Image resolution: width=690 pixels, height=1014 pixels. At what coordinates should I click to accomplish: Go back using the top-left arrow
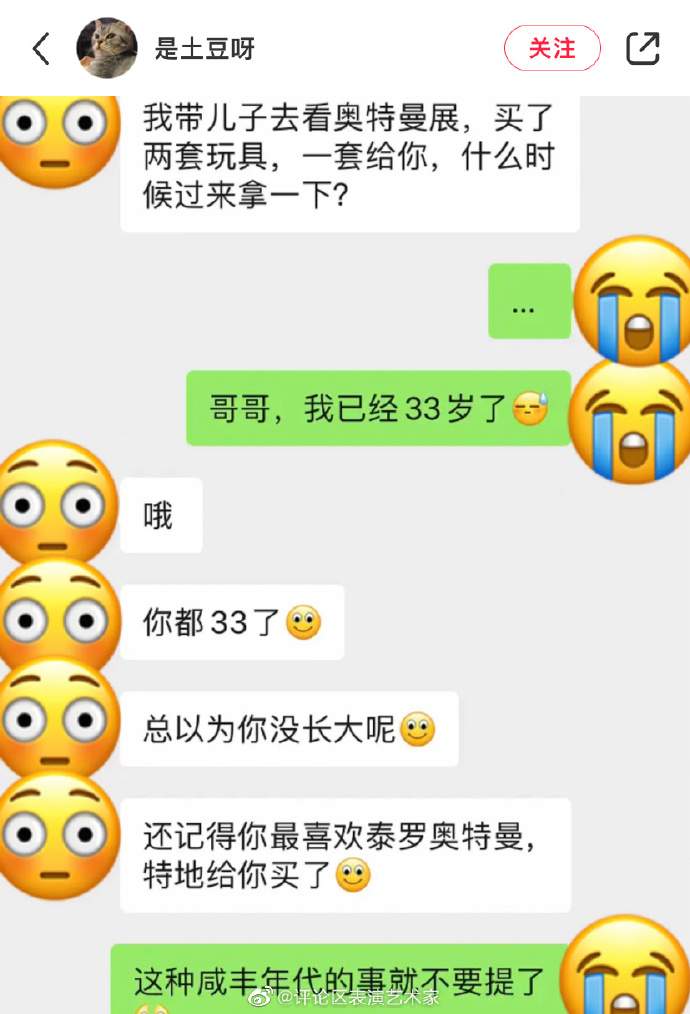[x=41, y=48]
